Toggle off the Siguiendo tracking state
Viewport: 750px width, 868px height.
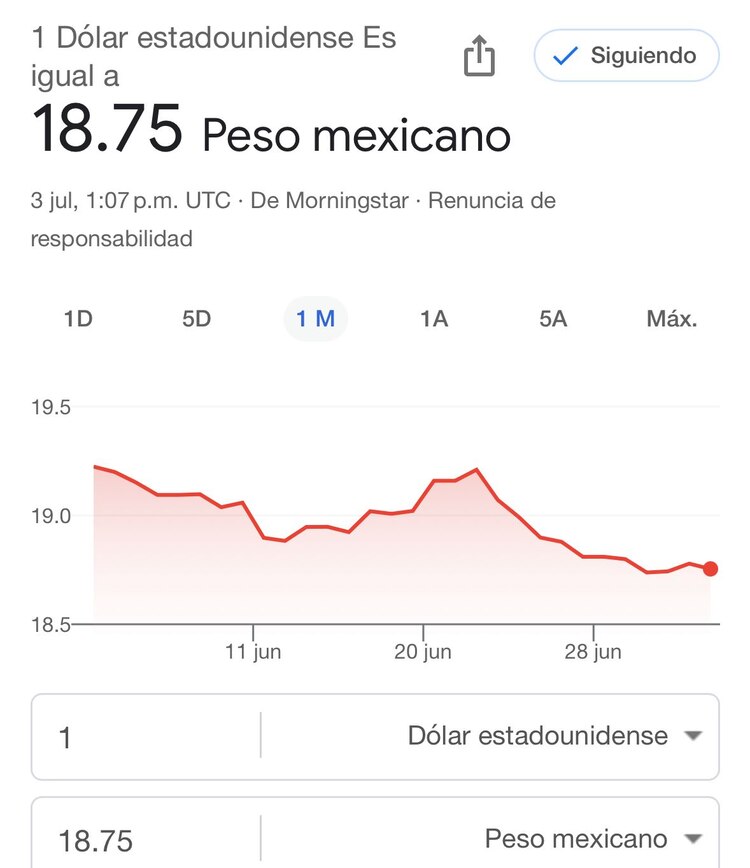point(625,56)
